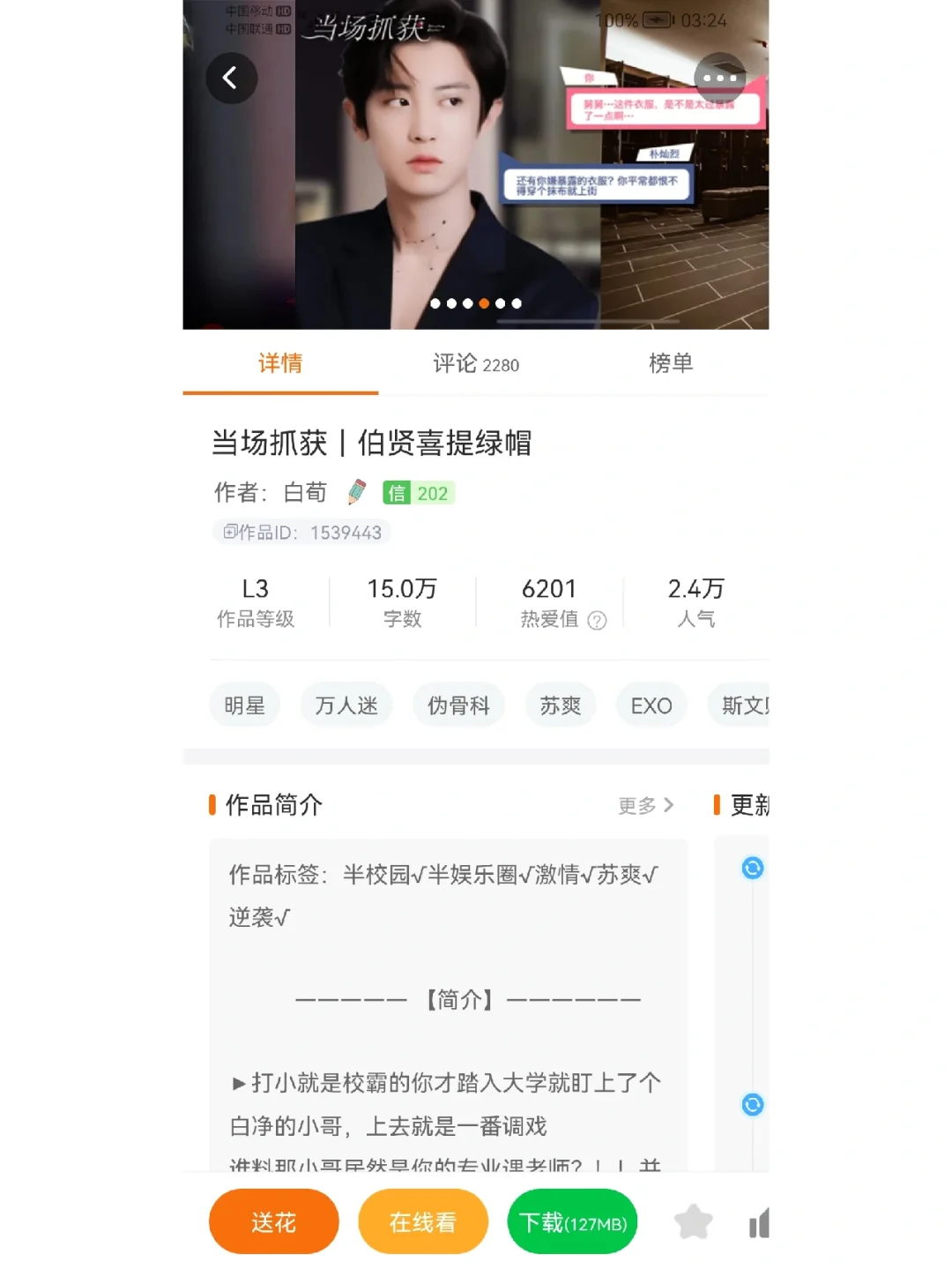952x1269 pixels.
Task: Open the 明星 tag
Action: [244, 705]
